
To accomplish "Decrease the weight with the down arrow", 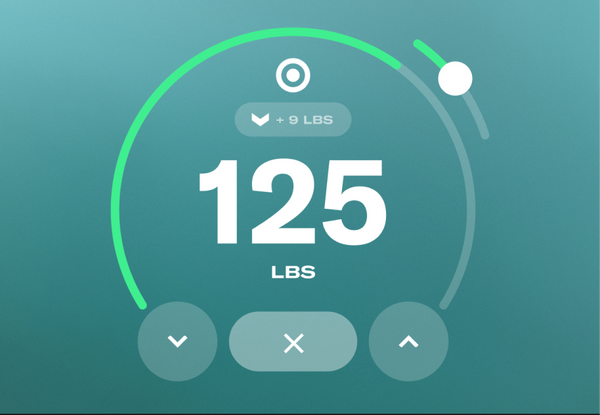I will [x=178, y=342].
